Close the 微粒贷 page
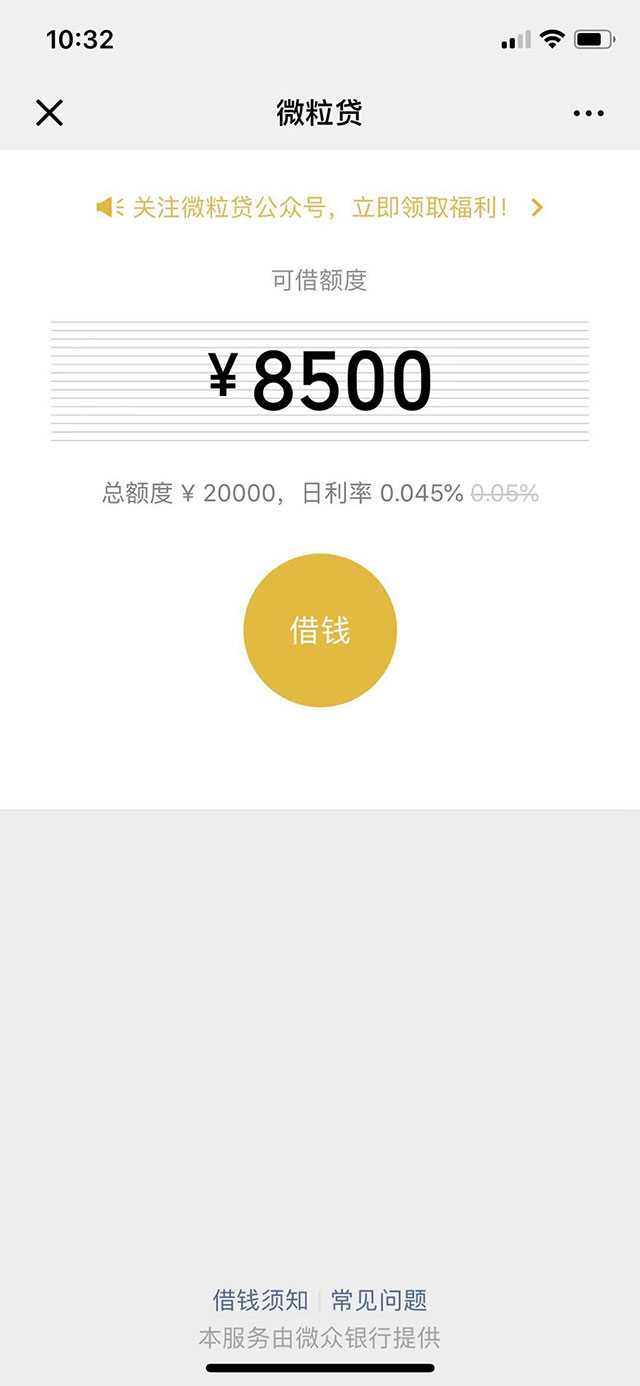This screenshot has width=640, height=1386. 49,113
